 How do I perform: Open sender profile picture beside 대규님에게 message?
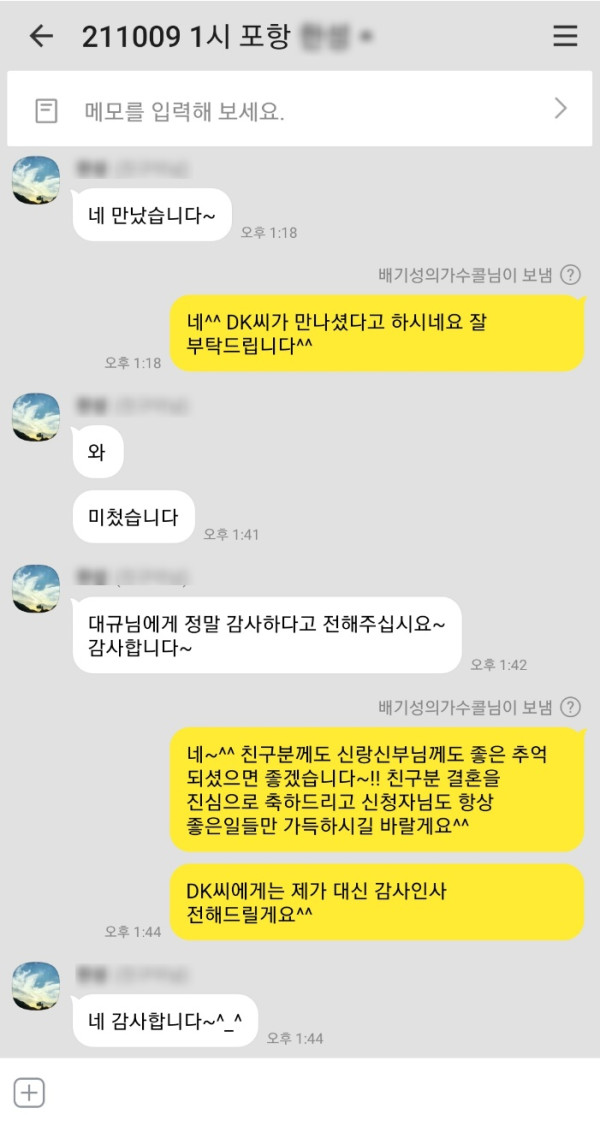pos(36,588)
